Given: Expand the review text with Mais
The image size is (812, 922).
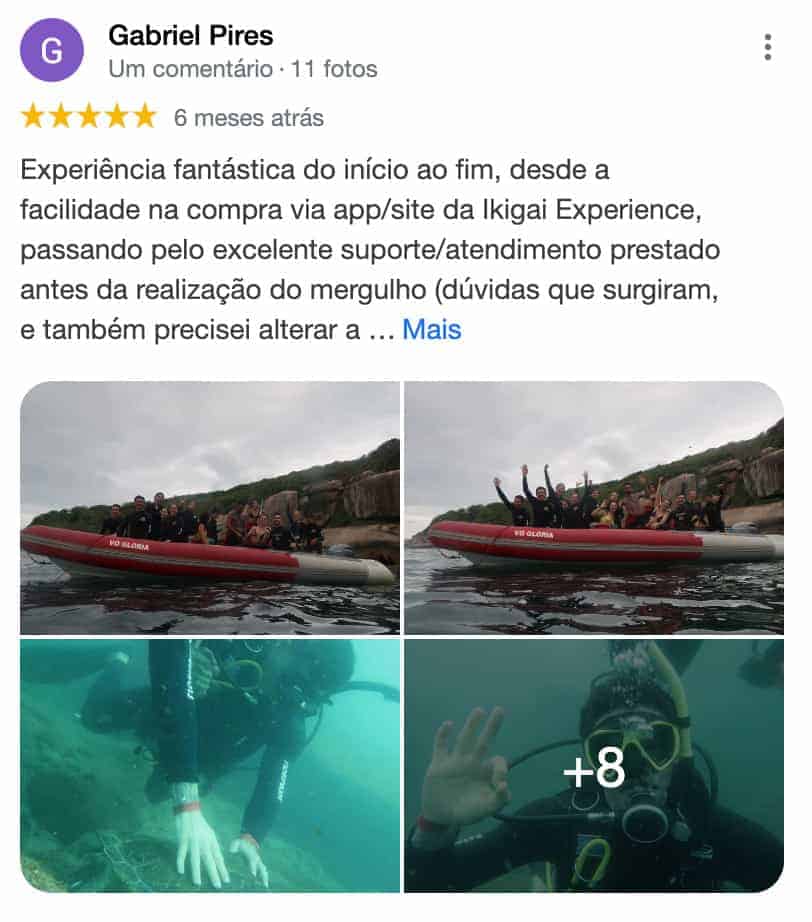Looking at the screenshot, I should coord(431,330).
